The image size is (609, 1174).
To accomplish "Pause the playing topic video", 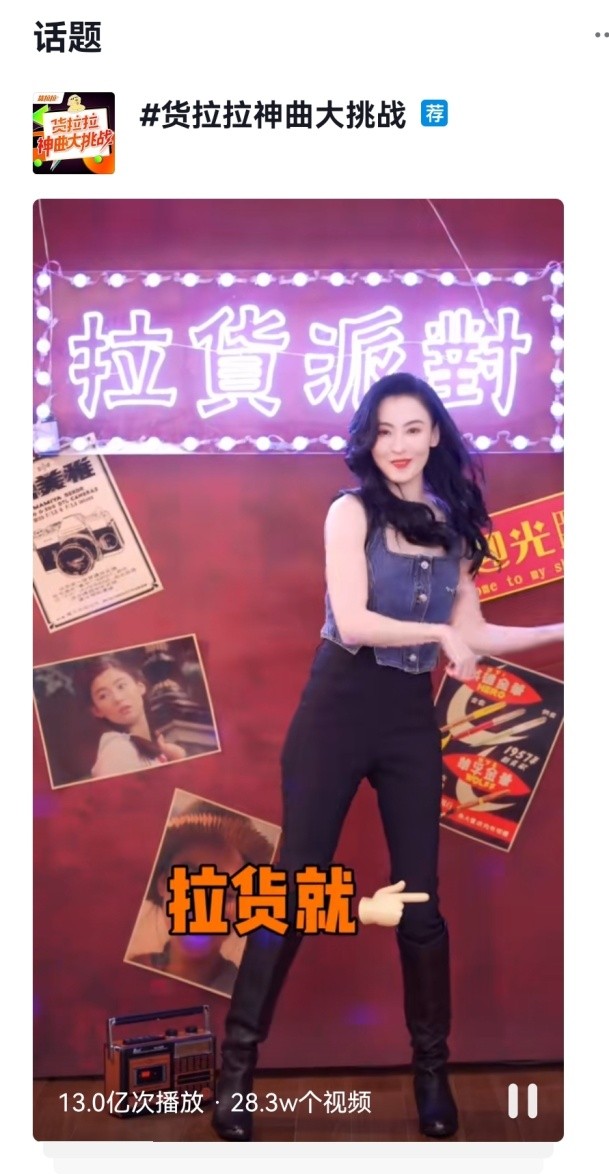I will [x=522, y=1101].
